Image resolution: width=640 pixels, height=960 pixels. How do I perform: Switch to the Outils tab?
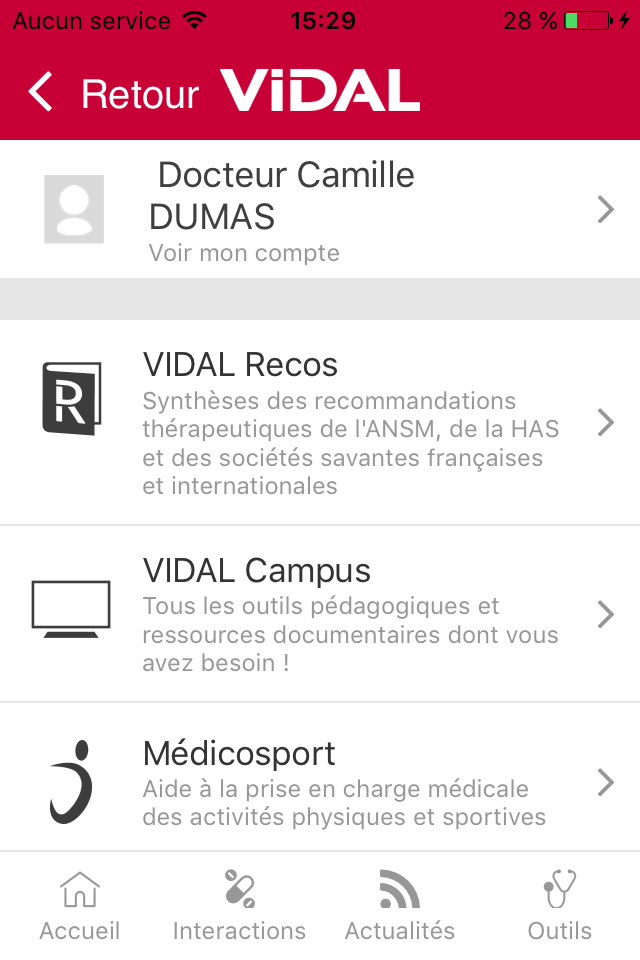(560, 906)
